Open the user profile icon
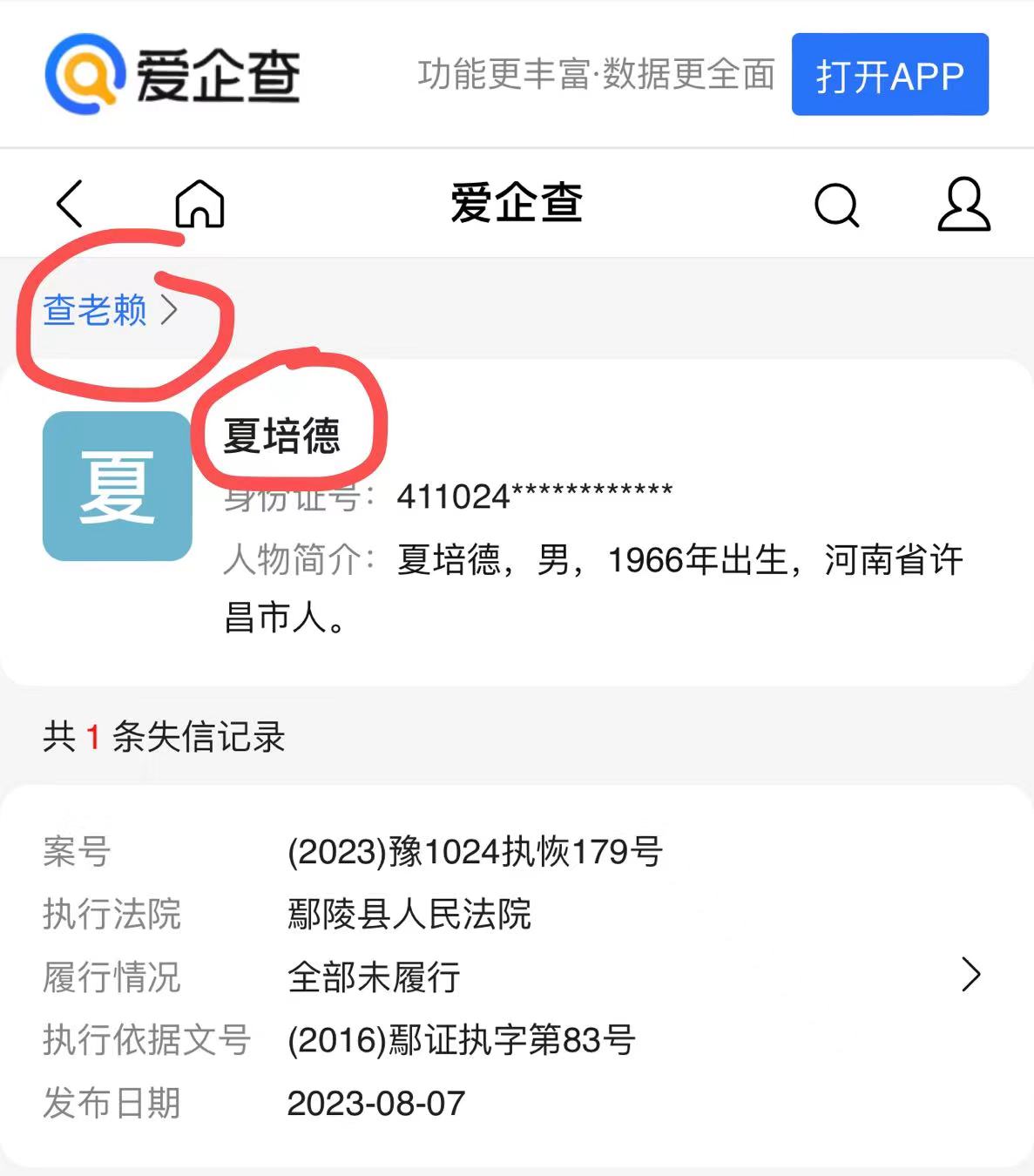 pos(963,205)
